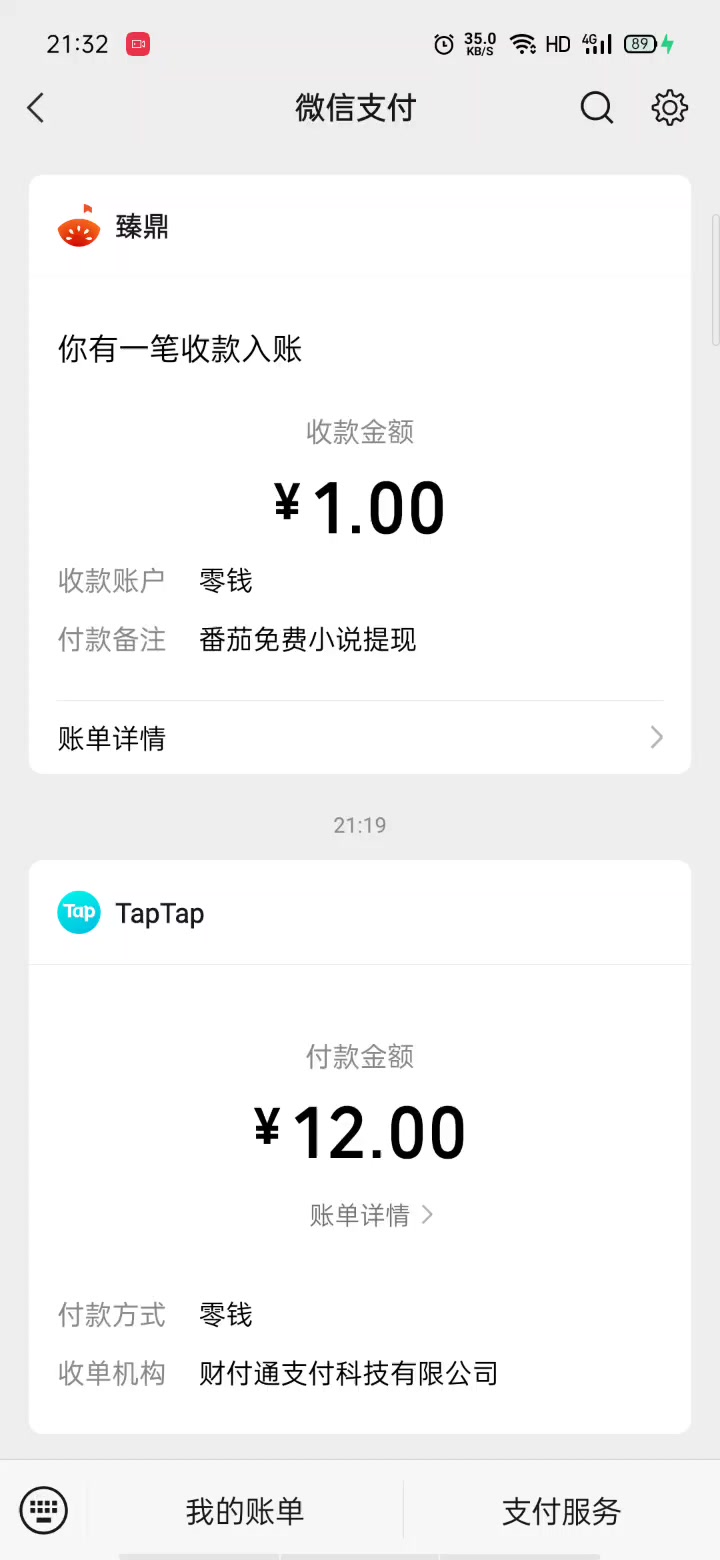Open the 我的账单 menu
Screen dimensions: 720x1560
coord(245,1511)
